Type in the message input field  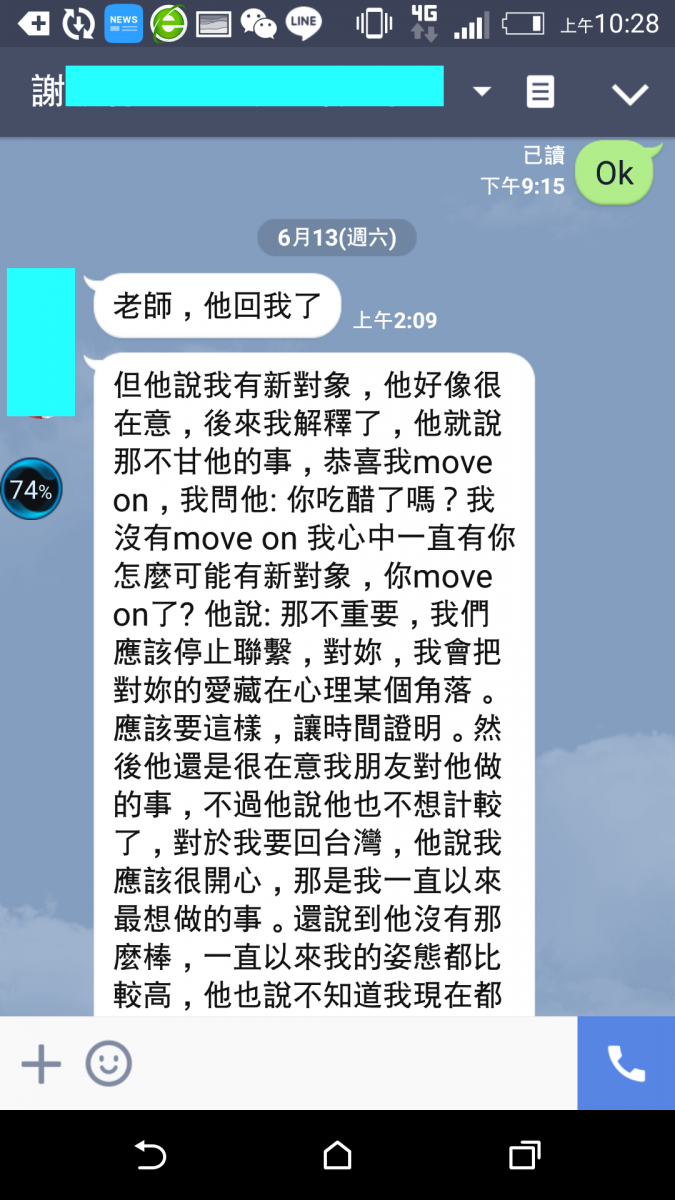point(350,1064)
